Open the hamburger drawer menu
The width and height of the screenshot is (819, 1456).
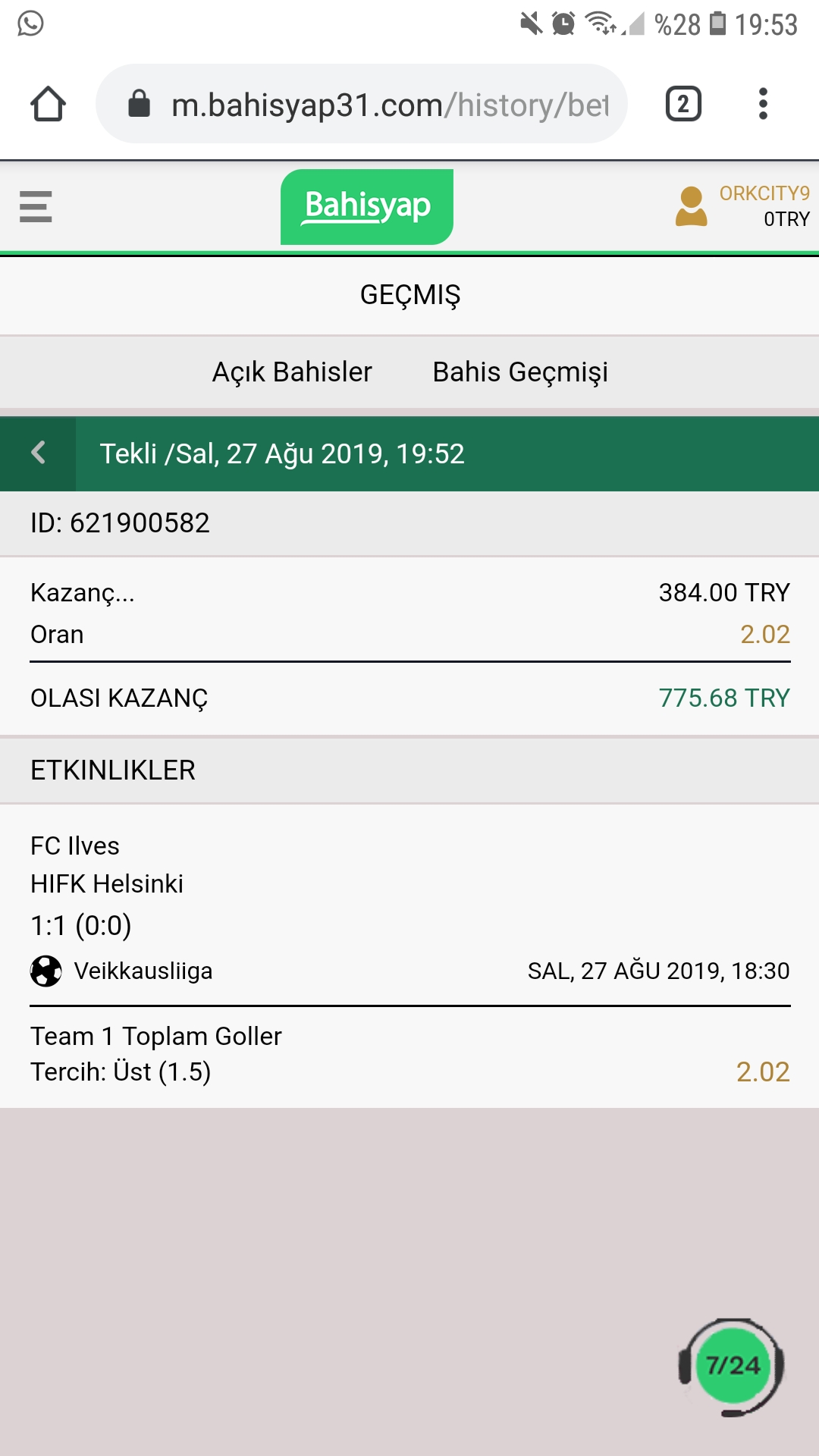(x=36, y=206)
